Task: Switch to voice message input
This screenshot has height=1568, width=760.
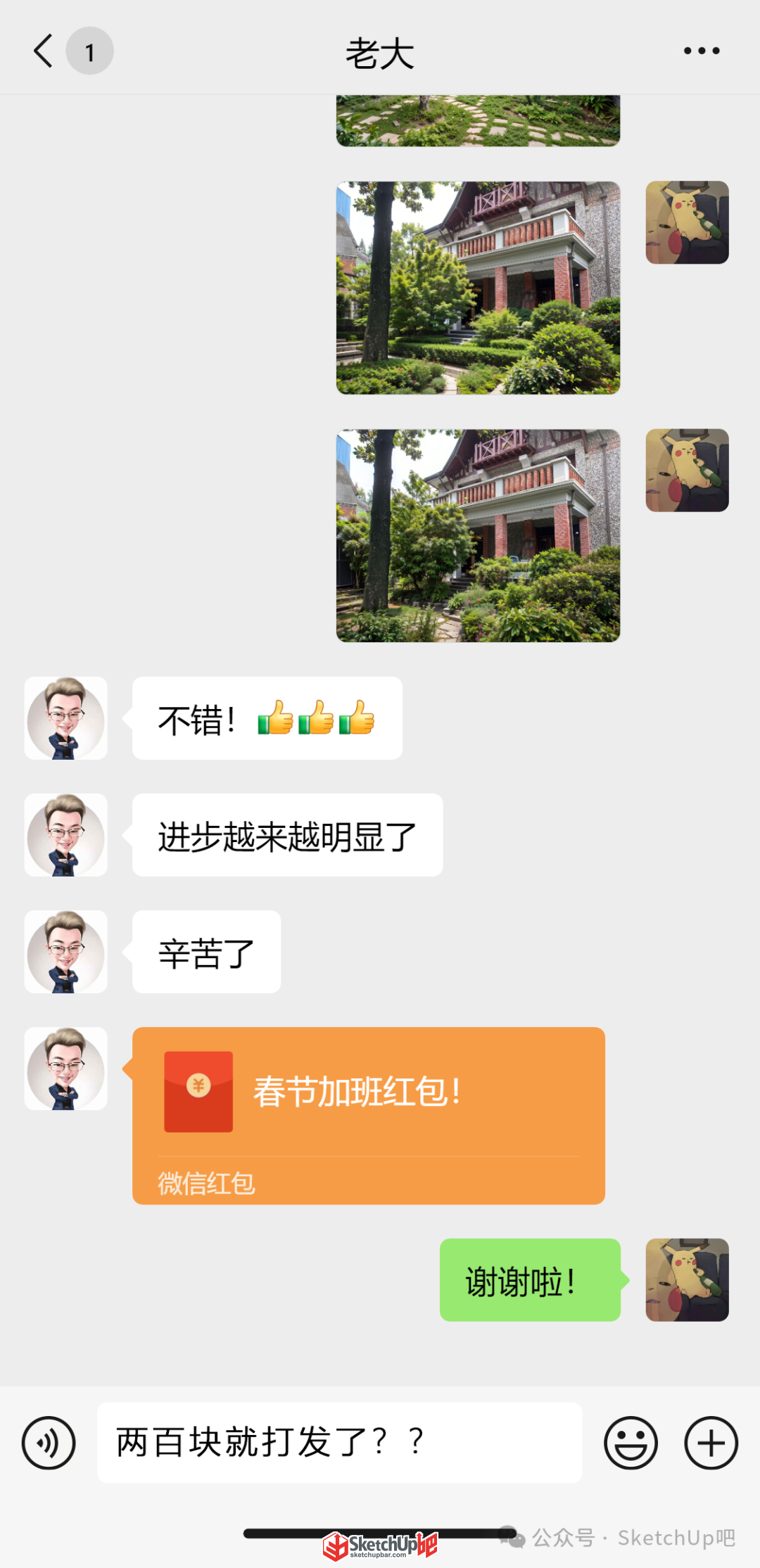Action: pyautogui.click(x=49, y=1443)
